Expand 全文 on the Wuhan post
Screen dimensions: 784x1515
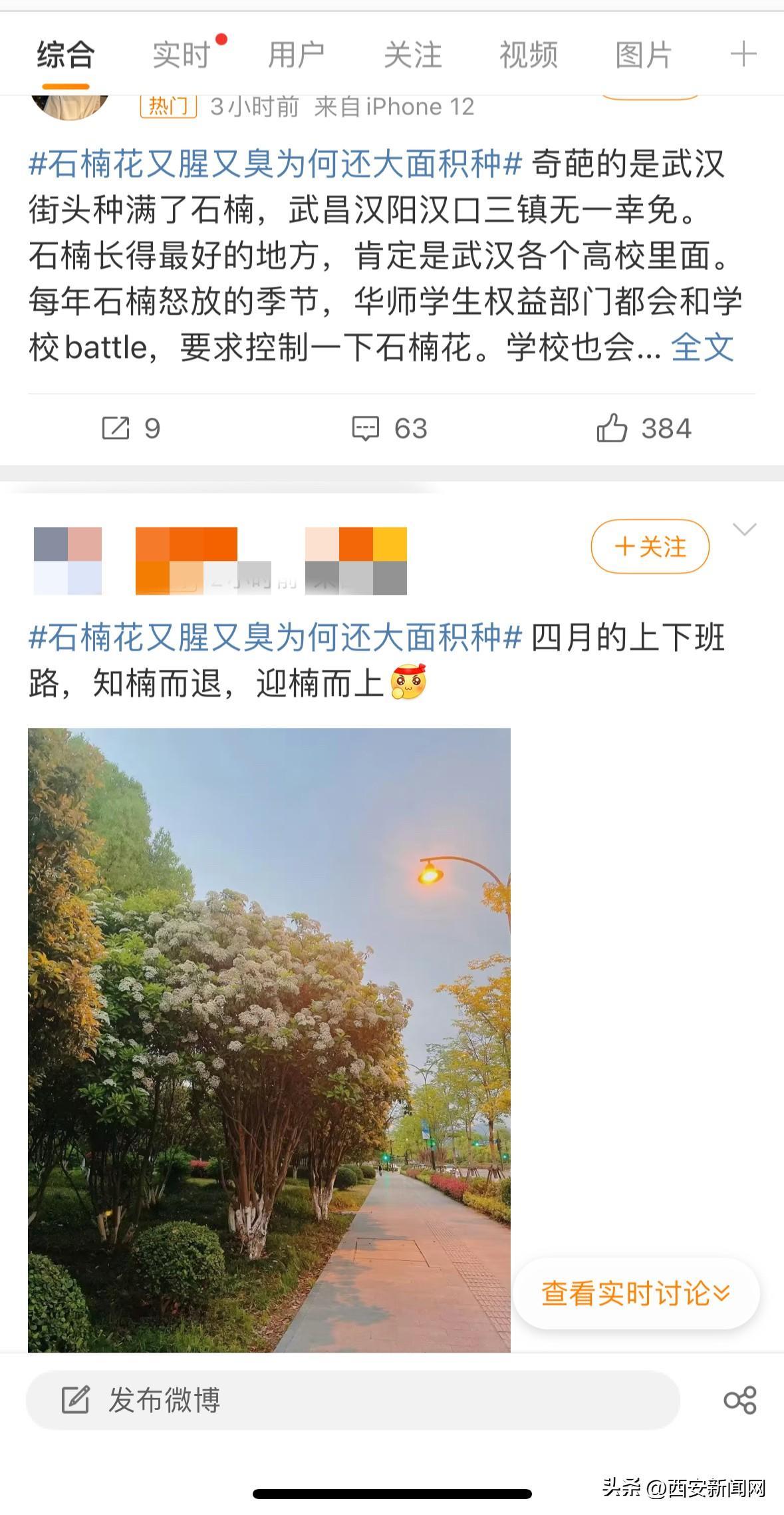coord(702,347)
